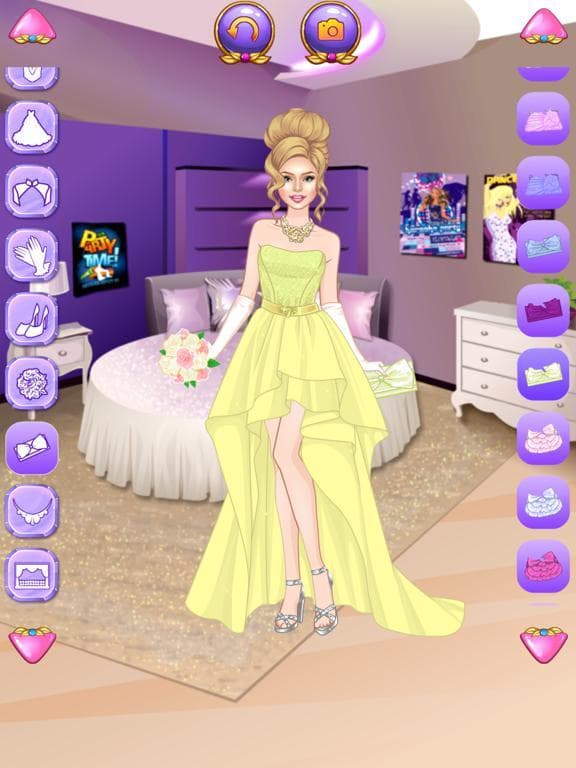The height and width of the screenshot is (768, 576).
Task: Pick the hot pink ruffled bag
Action: [x=543, y=567]
